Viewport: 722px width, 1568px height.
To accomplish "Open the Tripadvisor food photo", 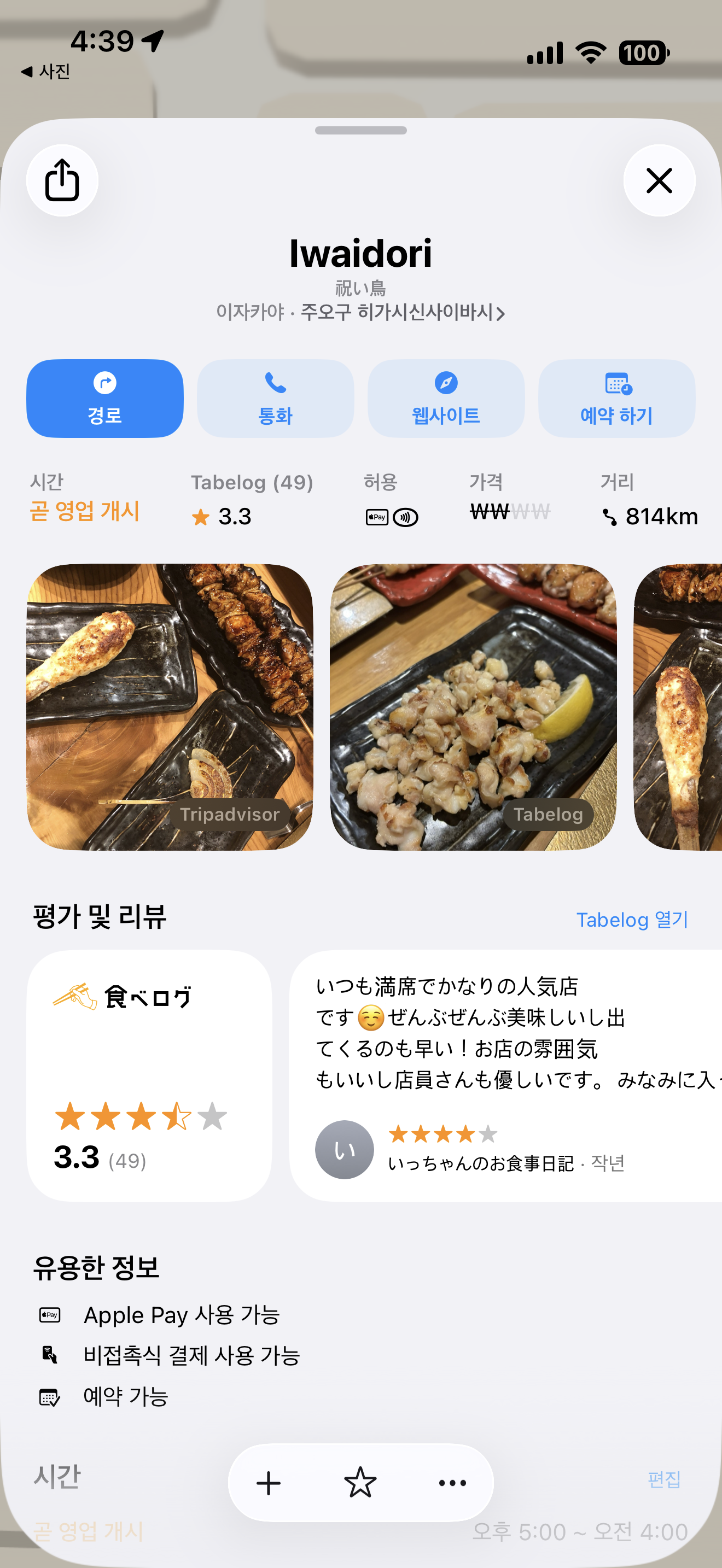I will [x=169, y=706].
